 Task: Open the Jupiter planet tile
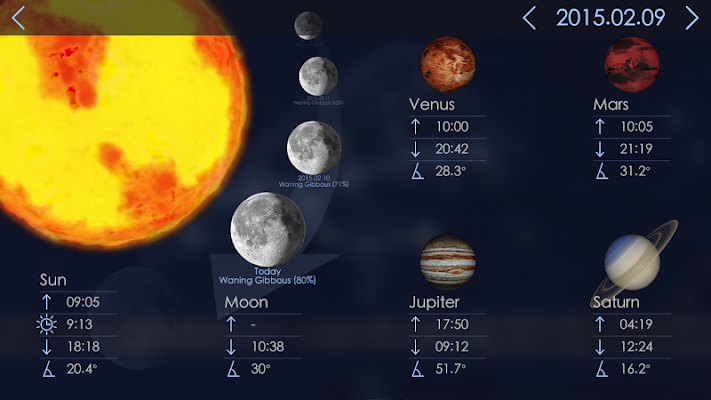click(x=447, y=262)
